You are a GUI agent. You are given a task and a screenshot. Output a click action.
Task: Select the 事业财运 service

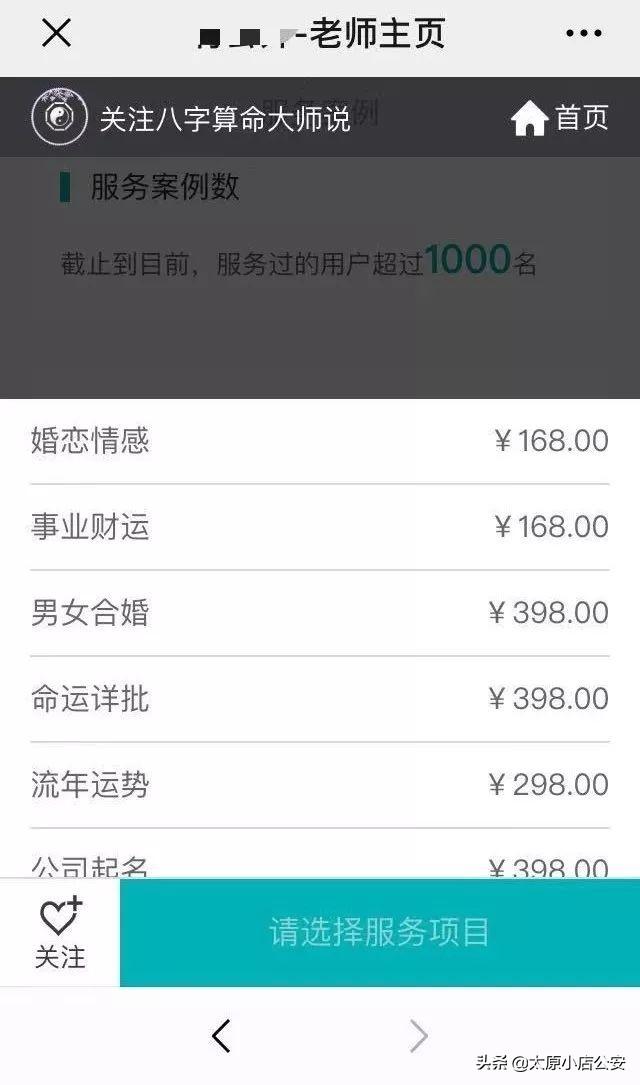tap(320, 527)
